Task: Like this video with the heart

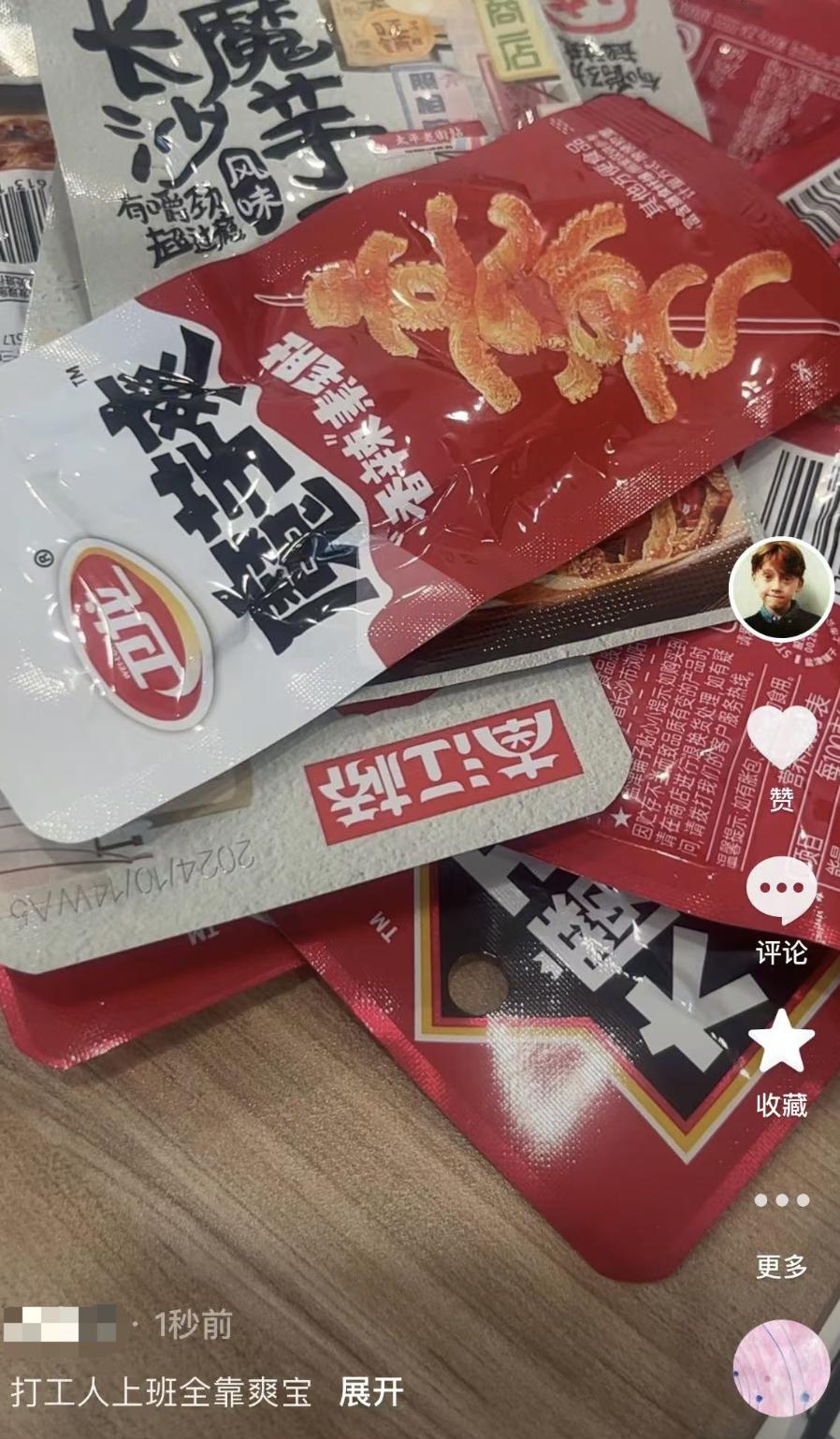Action: (x=781, y=736)
